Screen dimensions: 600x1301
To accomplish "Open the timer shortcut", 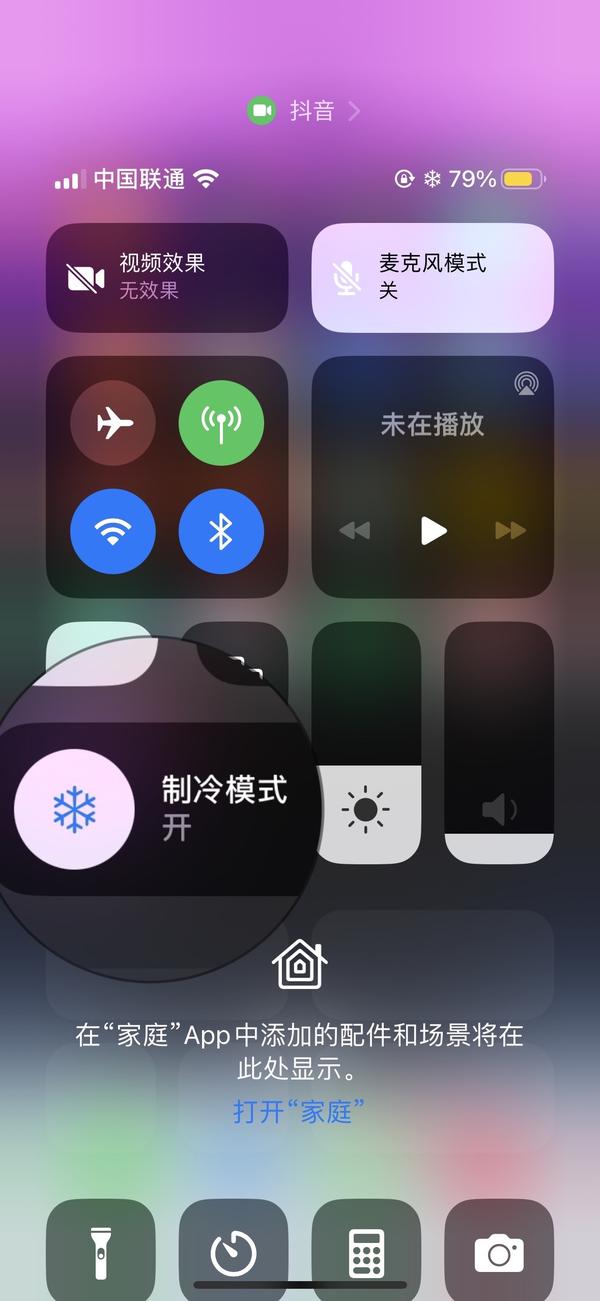I will (x=233, y=1252).
